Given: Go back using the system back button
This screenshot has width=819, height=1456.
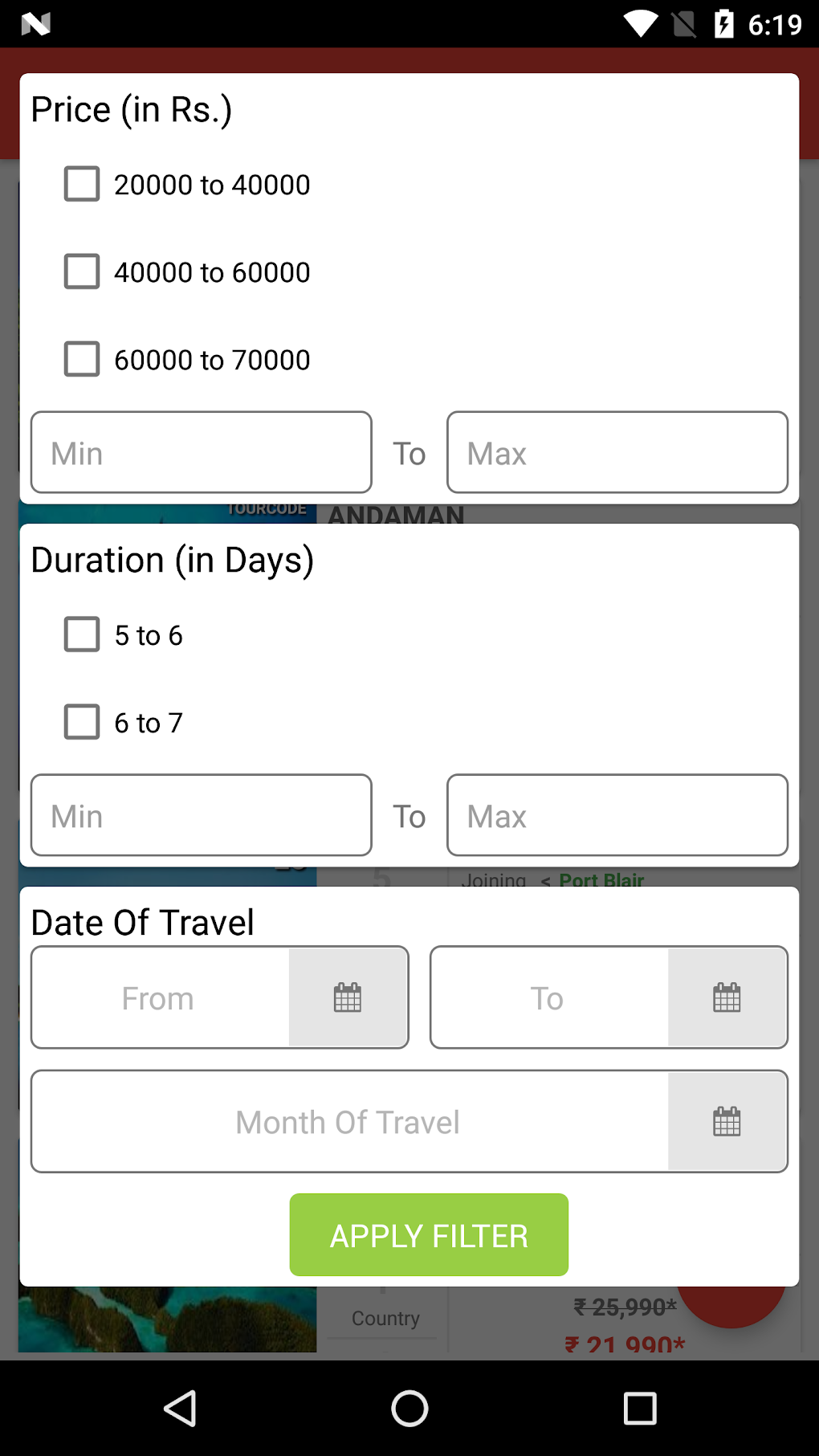Looking at the screenshot, I should click(x=180, y=1408).
